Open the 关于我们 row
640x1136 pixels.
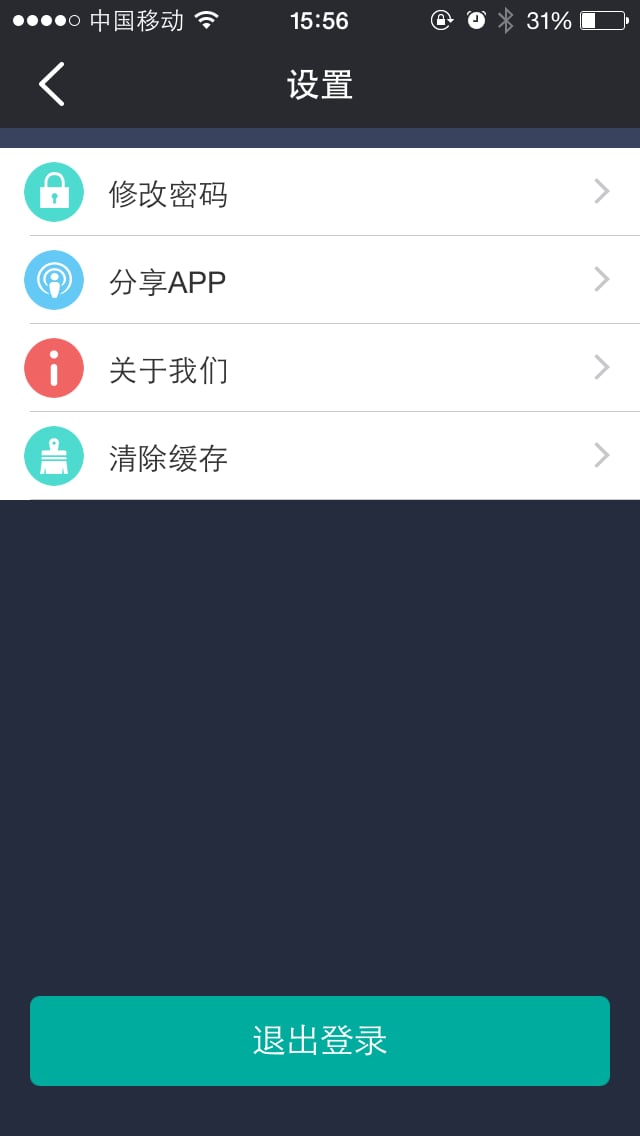click(x=320, y=368)
